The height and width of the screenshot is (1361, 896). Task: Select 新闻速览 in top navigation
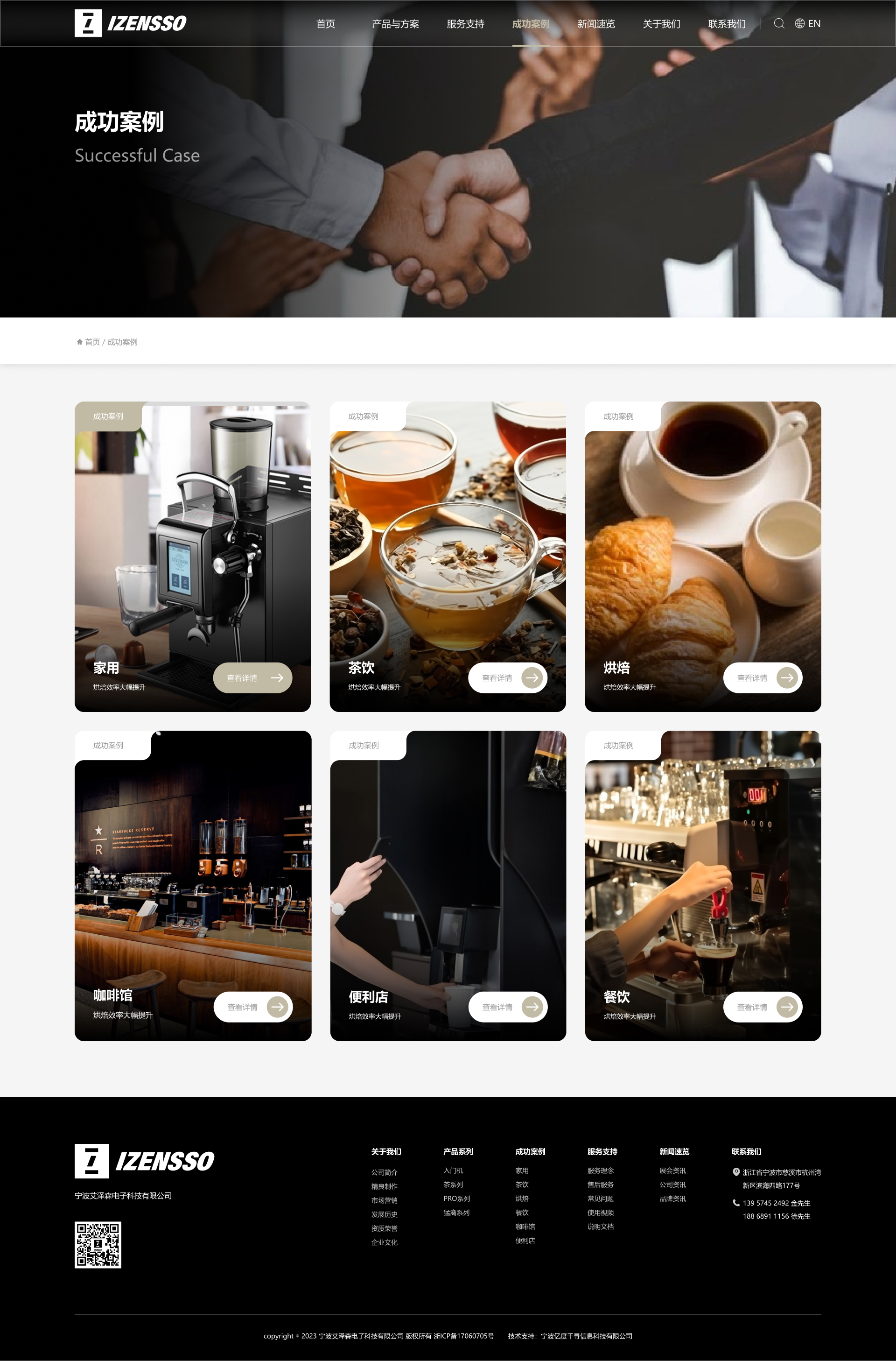point(596,24)
